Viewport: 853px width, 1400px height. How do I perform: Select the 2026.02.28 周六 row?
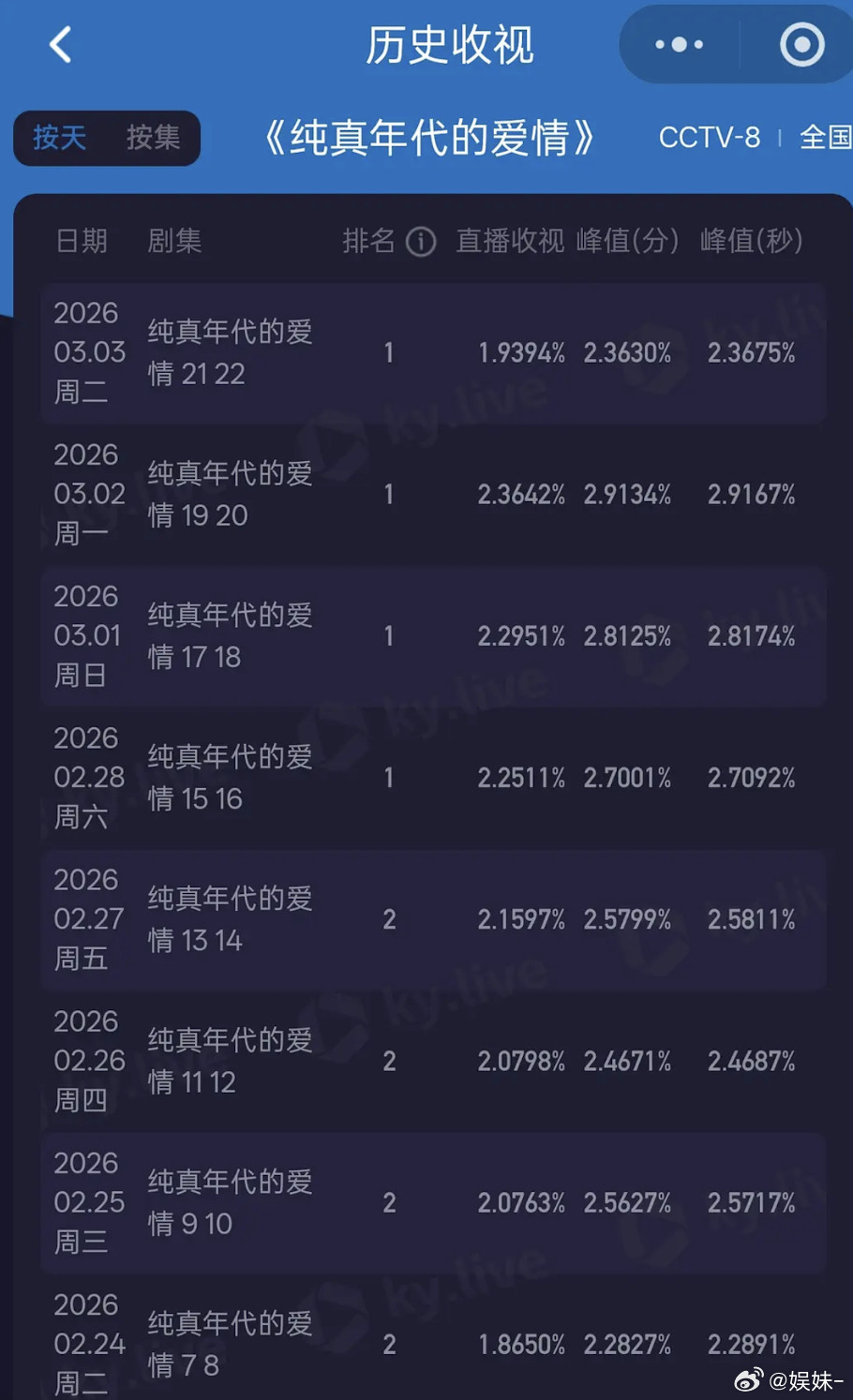click(x=426, y=778)
